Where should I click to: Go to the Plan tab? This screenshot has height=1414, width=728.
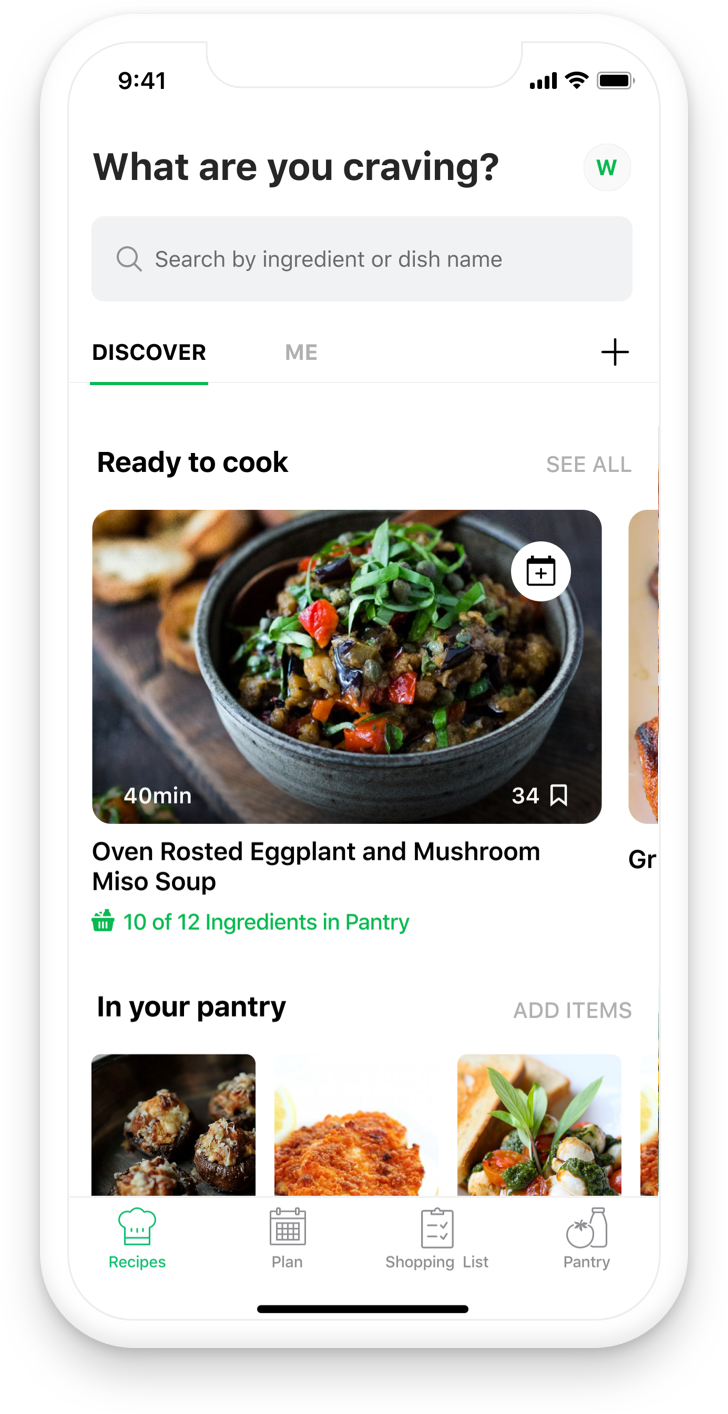pos(287,1239)
